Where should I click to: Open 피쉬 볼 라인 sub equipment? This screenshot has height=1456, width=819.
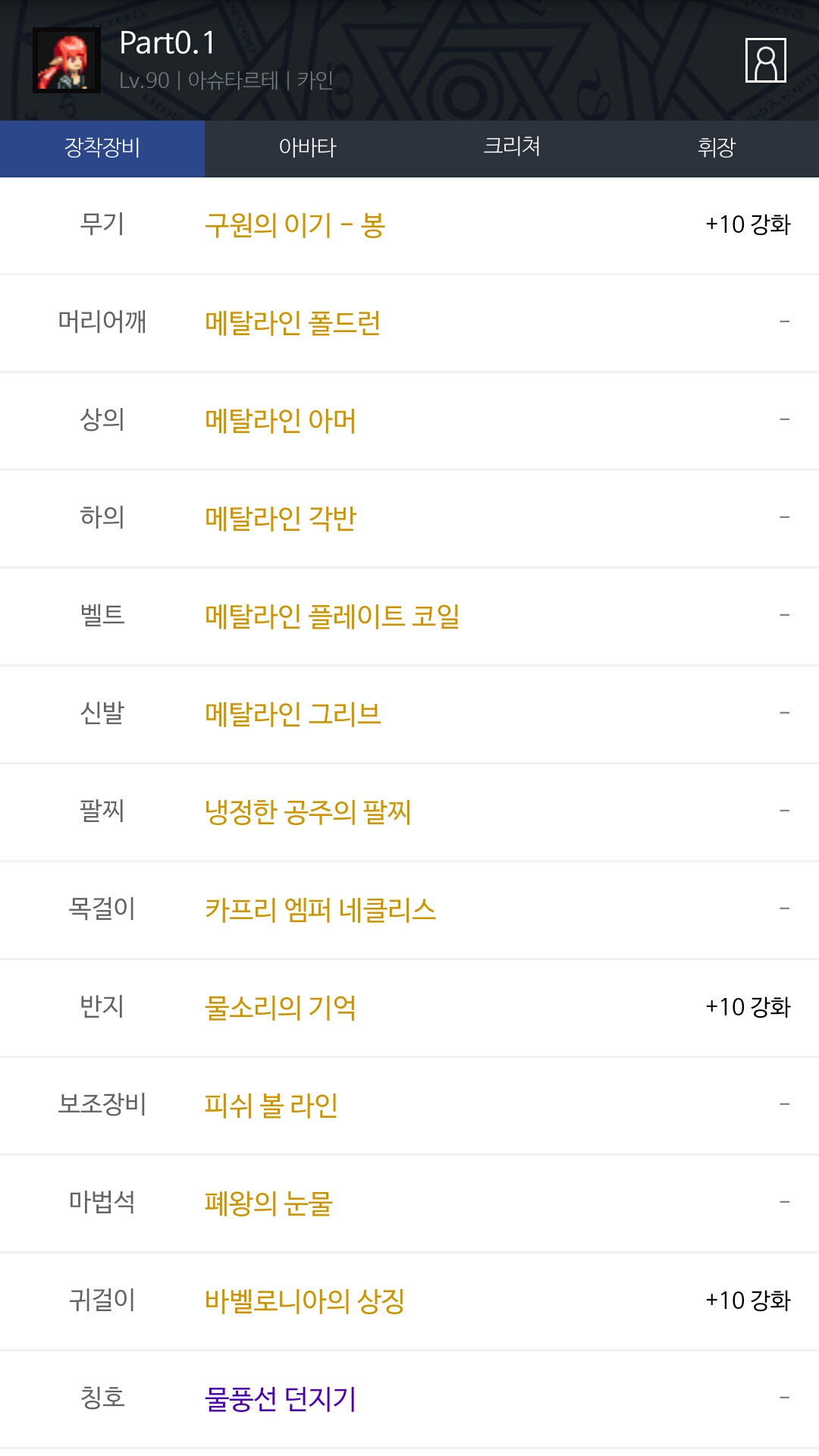pyautogui.click(x=271, y=1106)
